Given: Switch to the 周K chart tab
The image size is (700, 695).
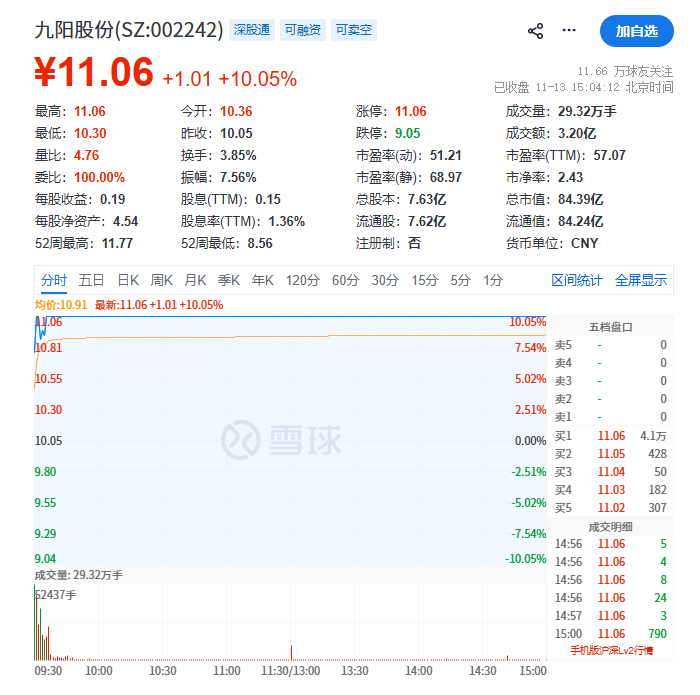Looking at the screenshot, I should tap(161, 280).
